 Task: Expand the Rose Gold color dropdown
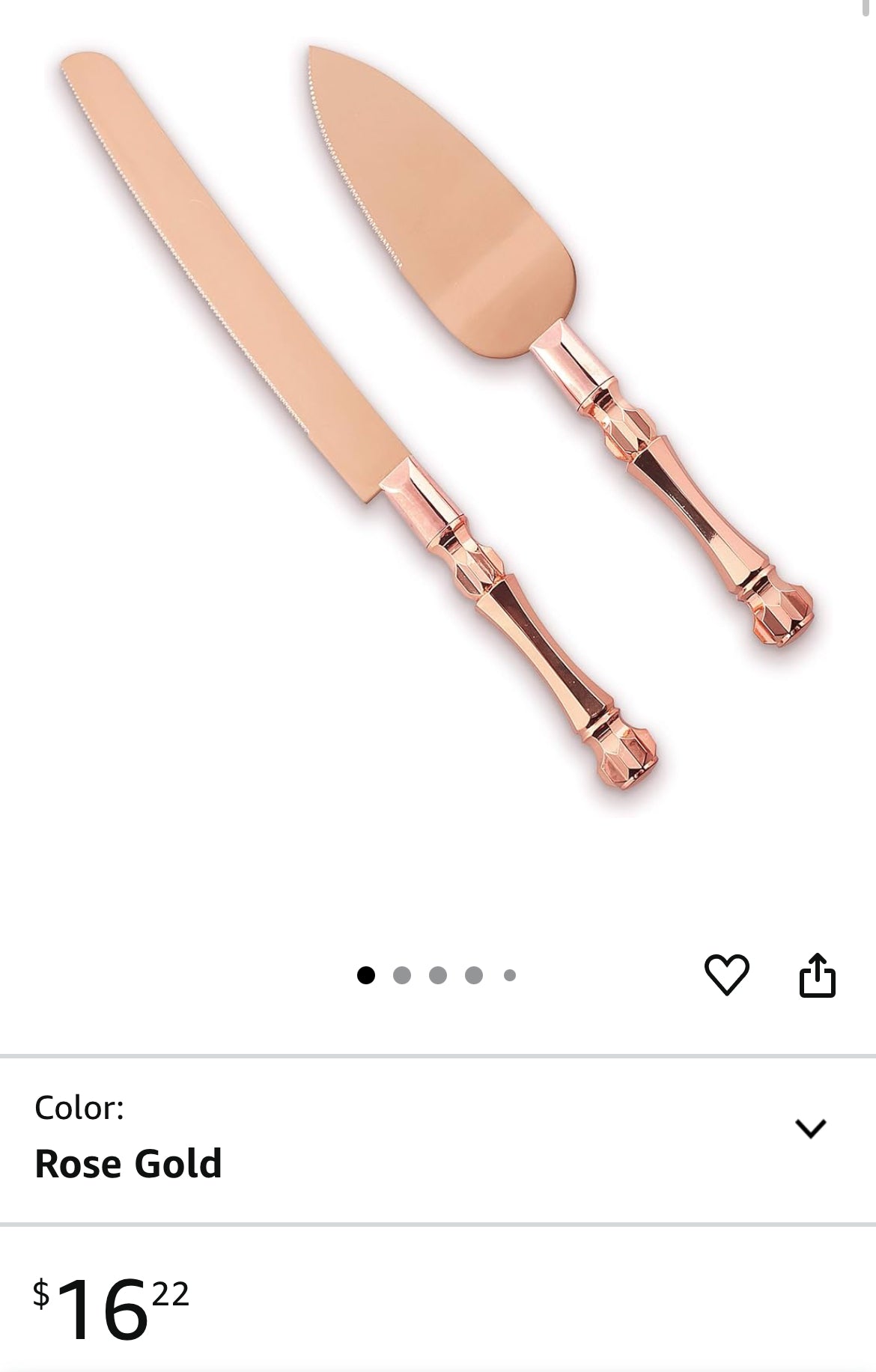pos(810,1128)
